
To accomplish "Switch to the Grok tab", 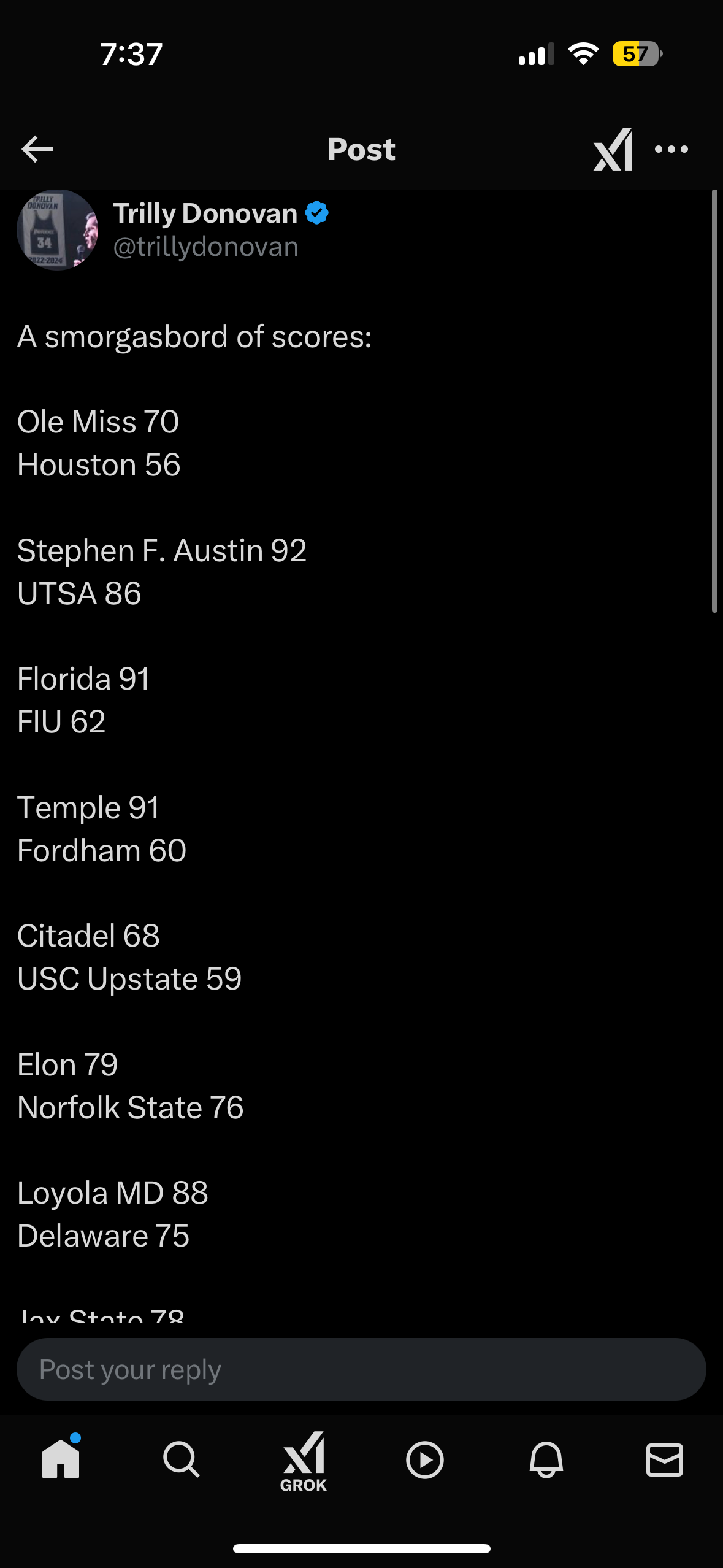I will pos(303,1461).
